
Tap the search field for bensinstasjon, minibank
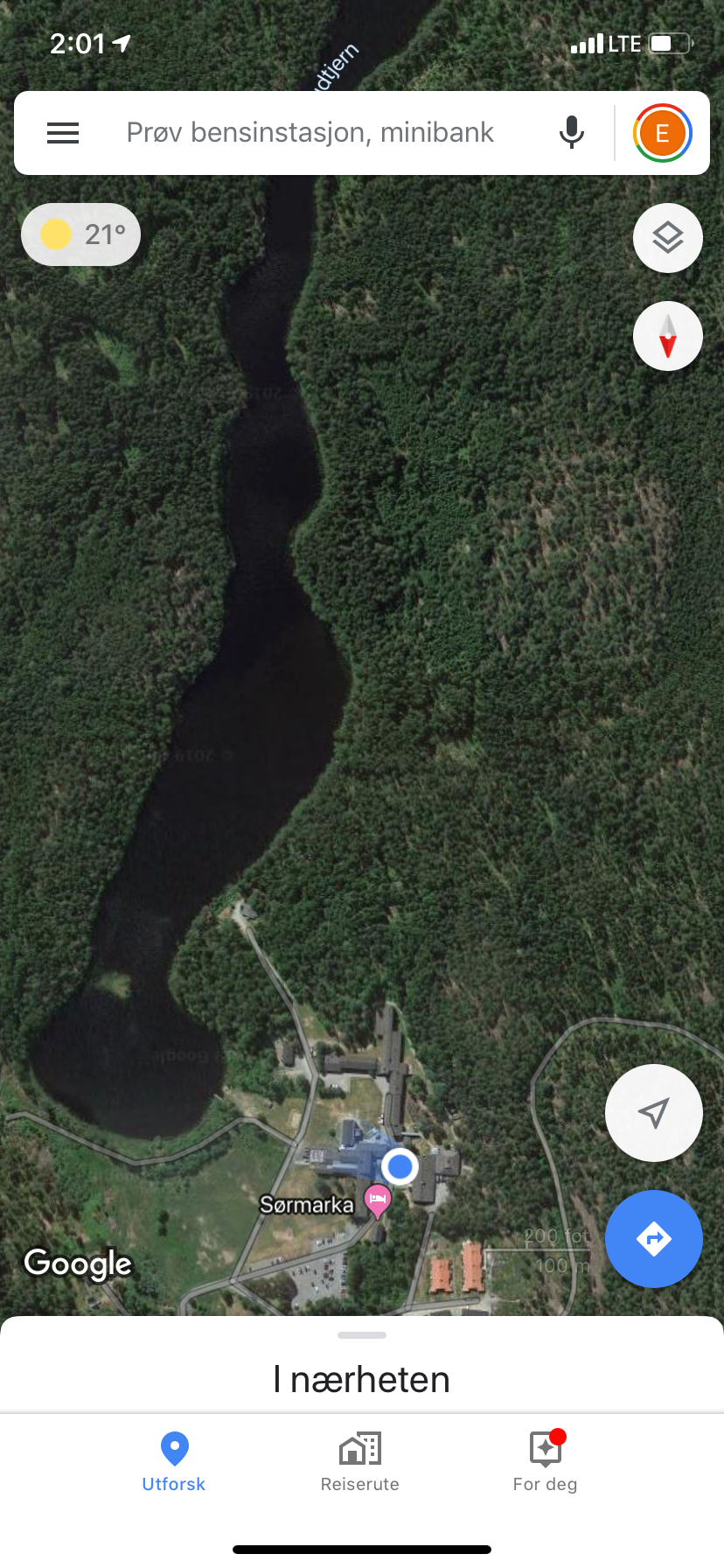tap(310, 133)
